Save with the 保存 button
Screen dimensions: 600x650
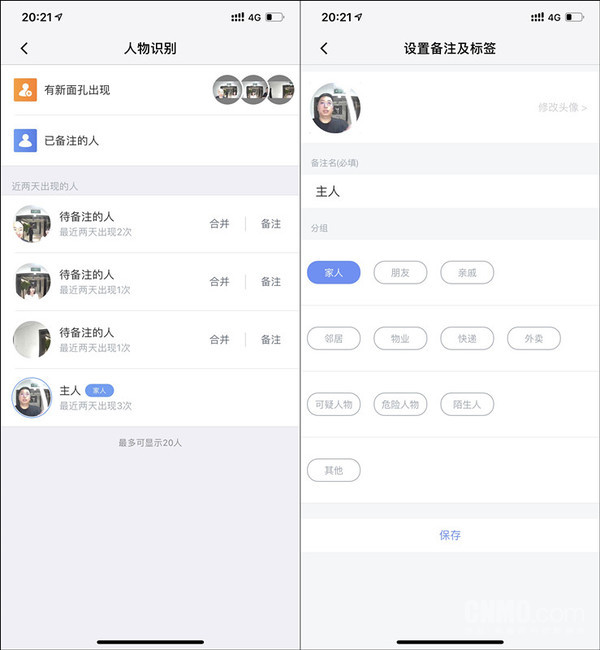(x=450, y=535)
